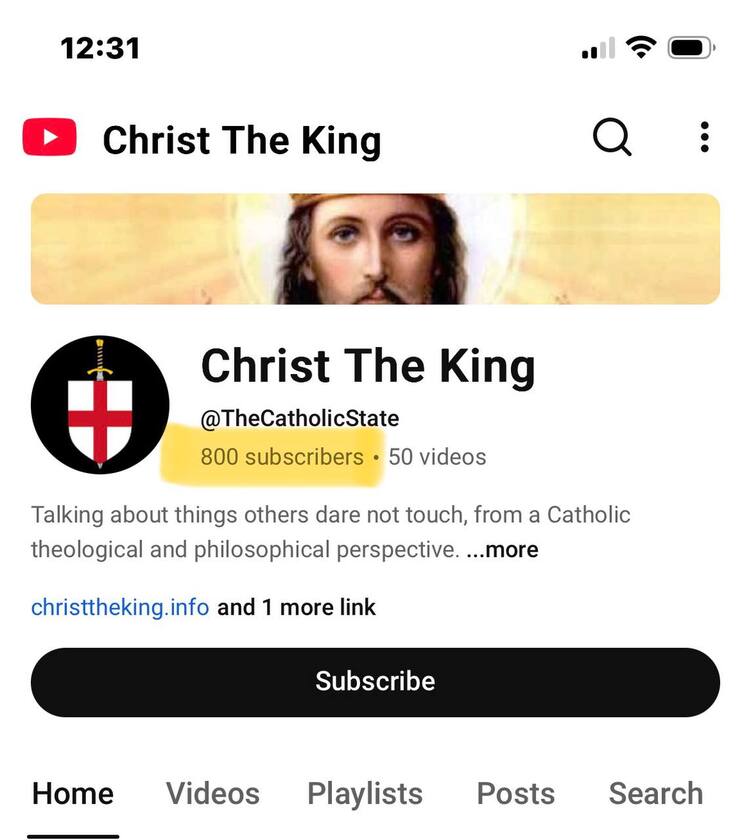View the channel's shield profile picture

click(100, 405)
